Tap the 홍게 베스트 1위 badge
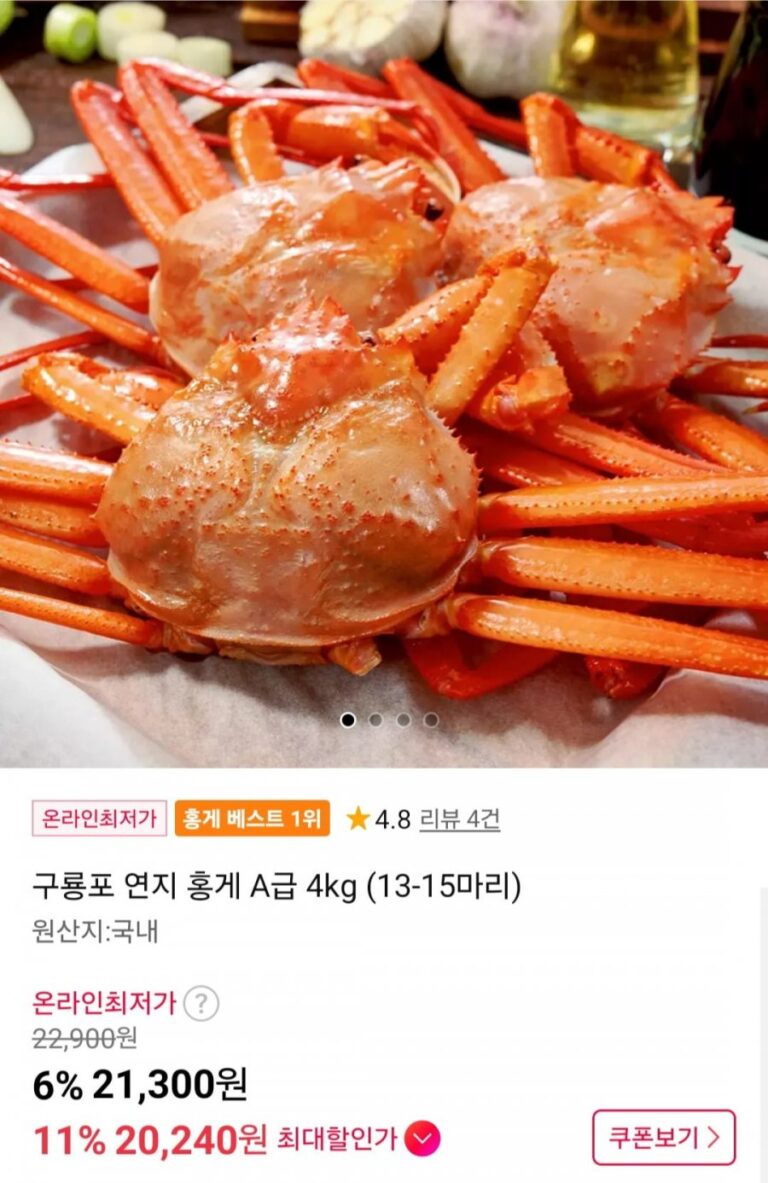 [251, 819]
